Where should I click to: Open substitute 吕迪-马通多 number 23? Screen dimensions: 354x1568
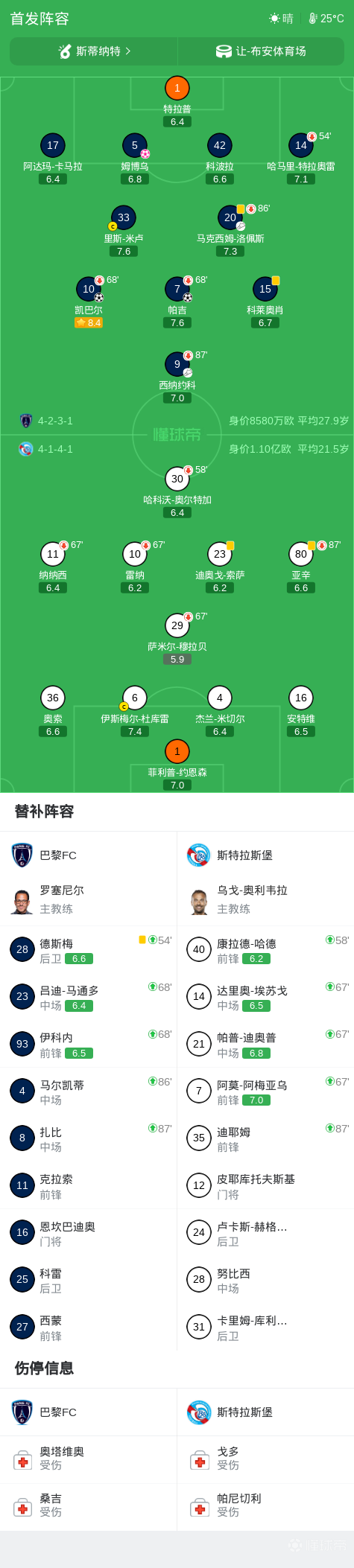[x=89, y=996]
